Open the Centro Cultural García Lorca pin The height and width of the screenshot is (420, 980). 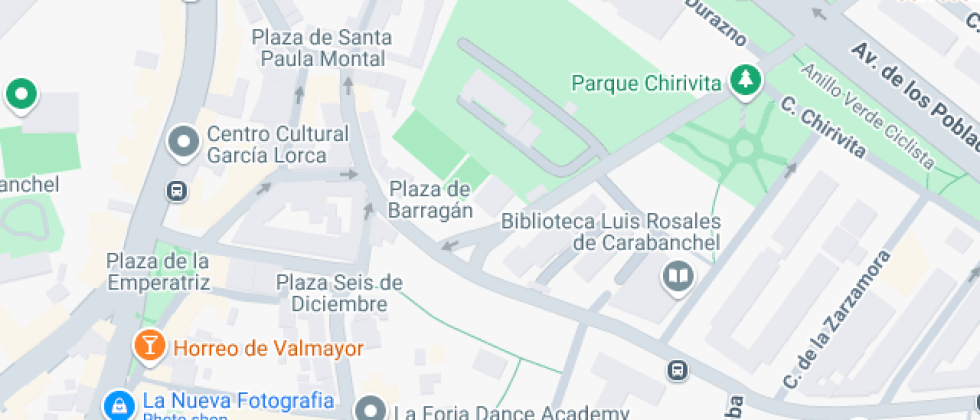(183, 143)
